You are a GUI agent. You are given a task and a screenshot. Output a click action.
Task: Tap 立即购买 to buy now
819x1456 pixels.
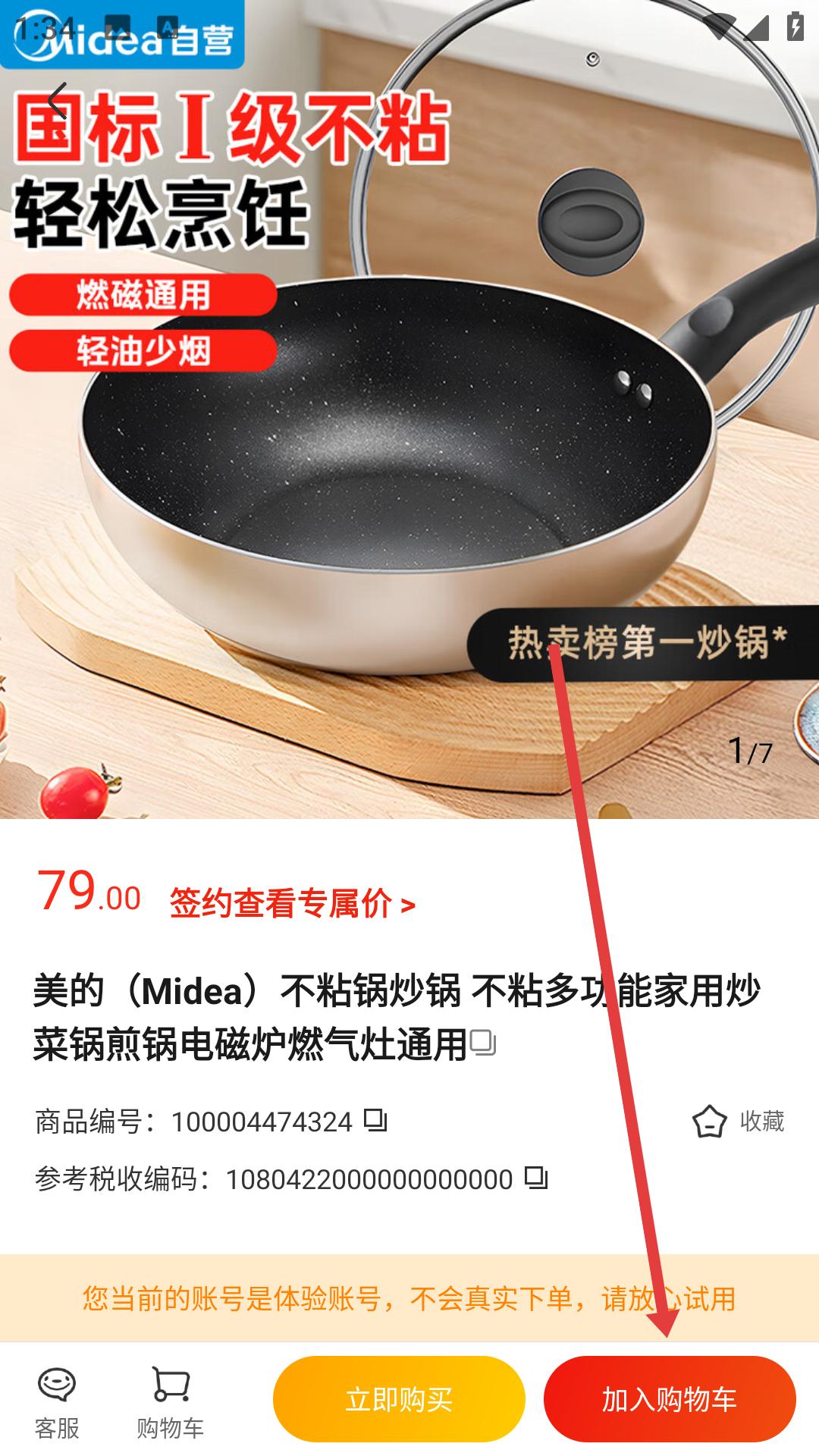tap(399, 1399)
